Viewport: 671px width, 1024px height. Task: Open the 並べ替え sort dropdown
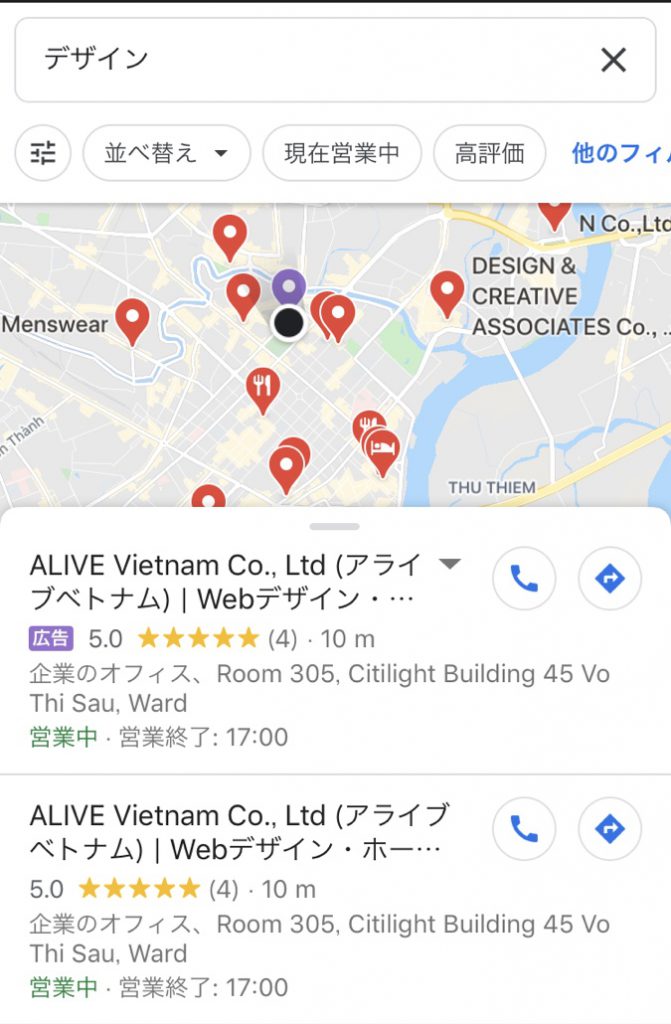166,153
